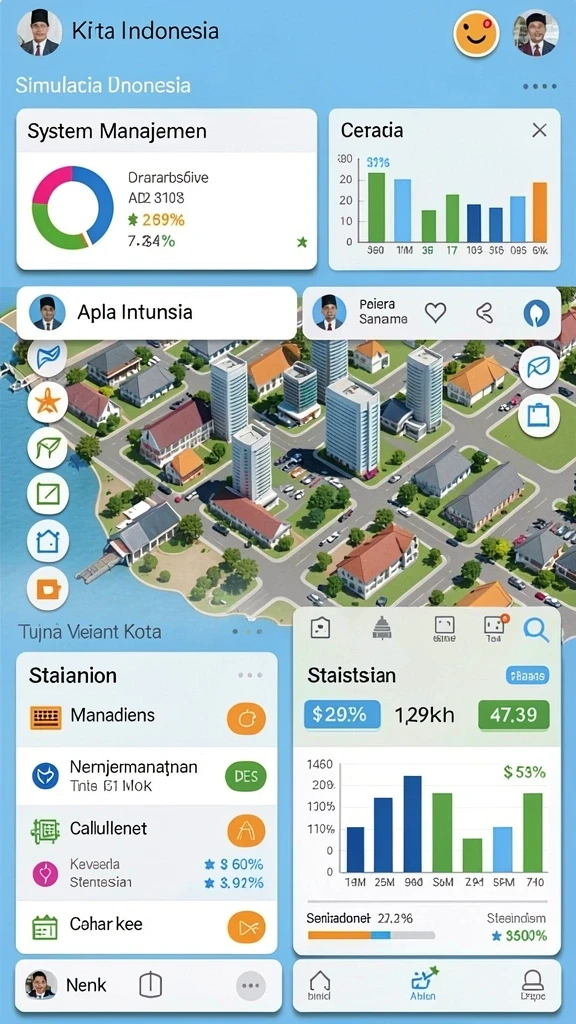The width and height of the screenshot is (576, 1024).
Task: Share from the Peiera Saname bar
Action: [x=484, y=313]
